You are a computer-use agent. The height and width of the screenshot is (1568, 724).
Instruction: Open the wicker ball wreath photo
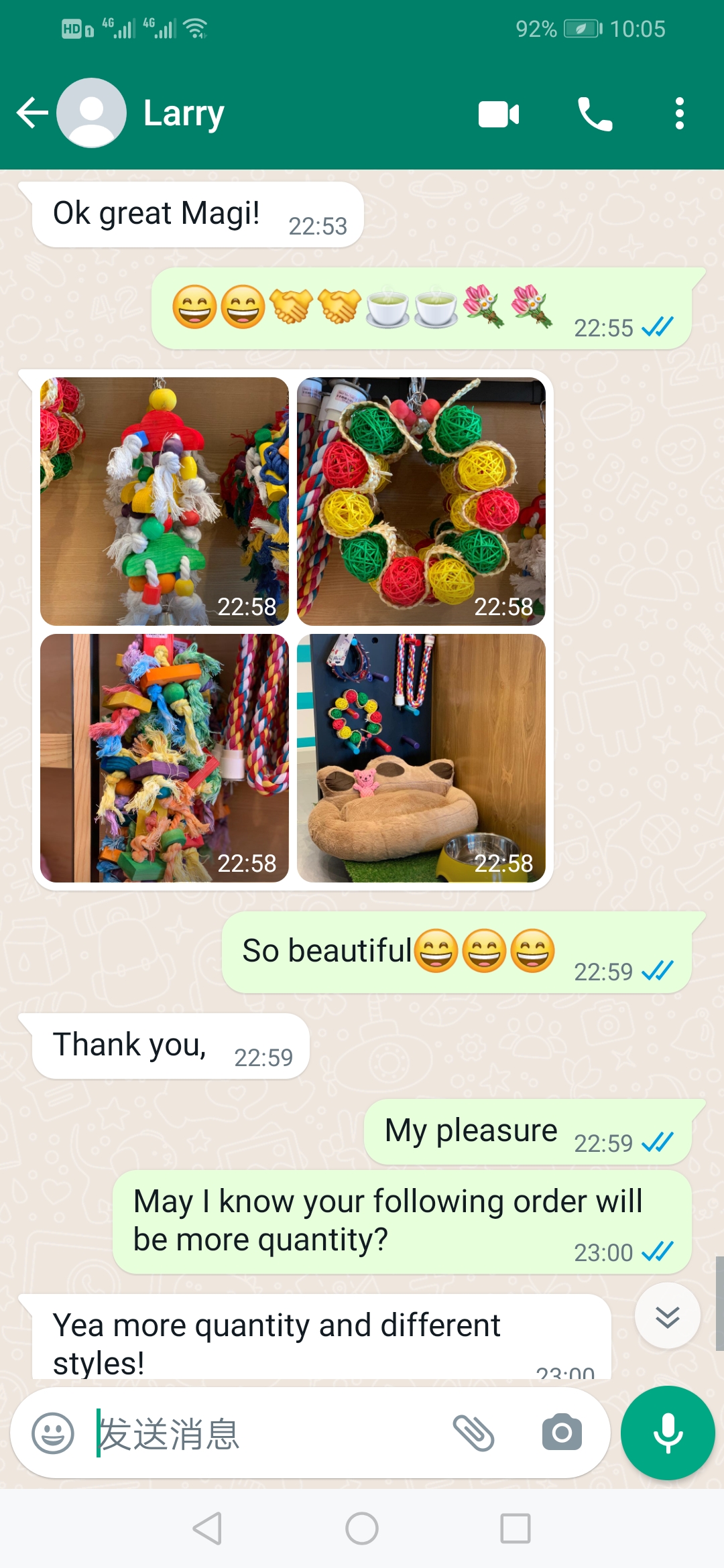pos(421,501)
